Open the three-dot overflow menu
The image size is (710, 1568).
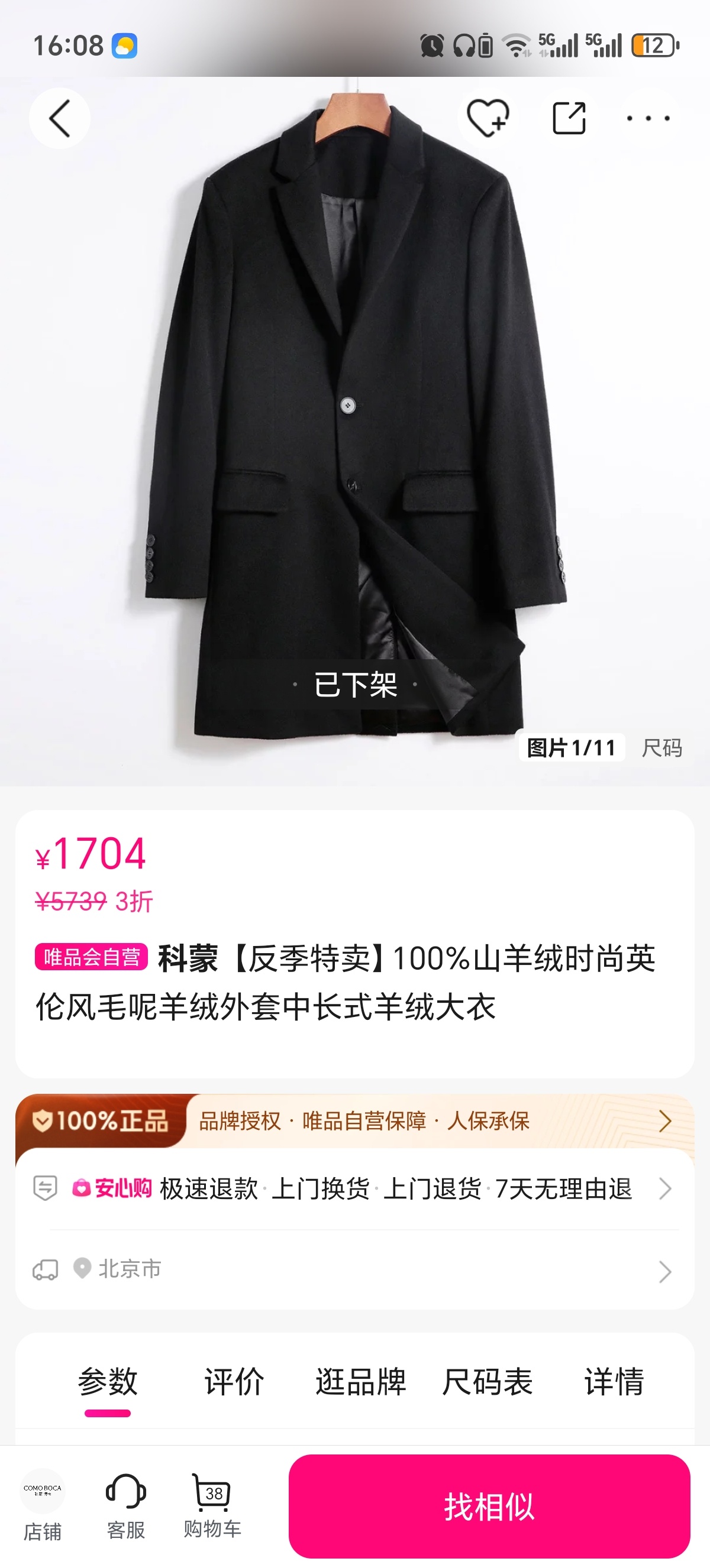648,118
